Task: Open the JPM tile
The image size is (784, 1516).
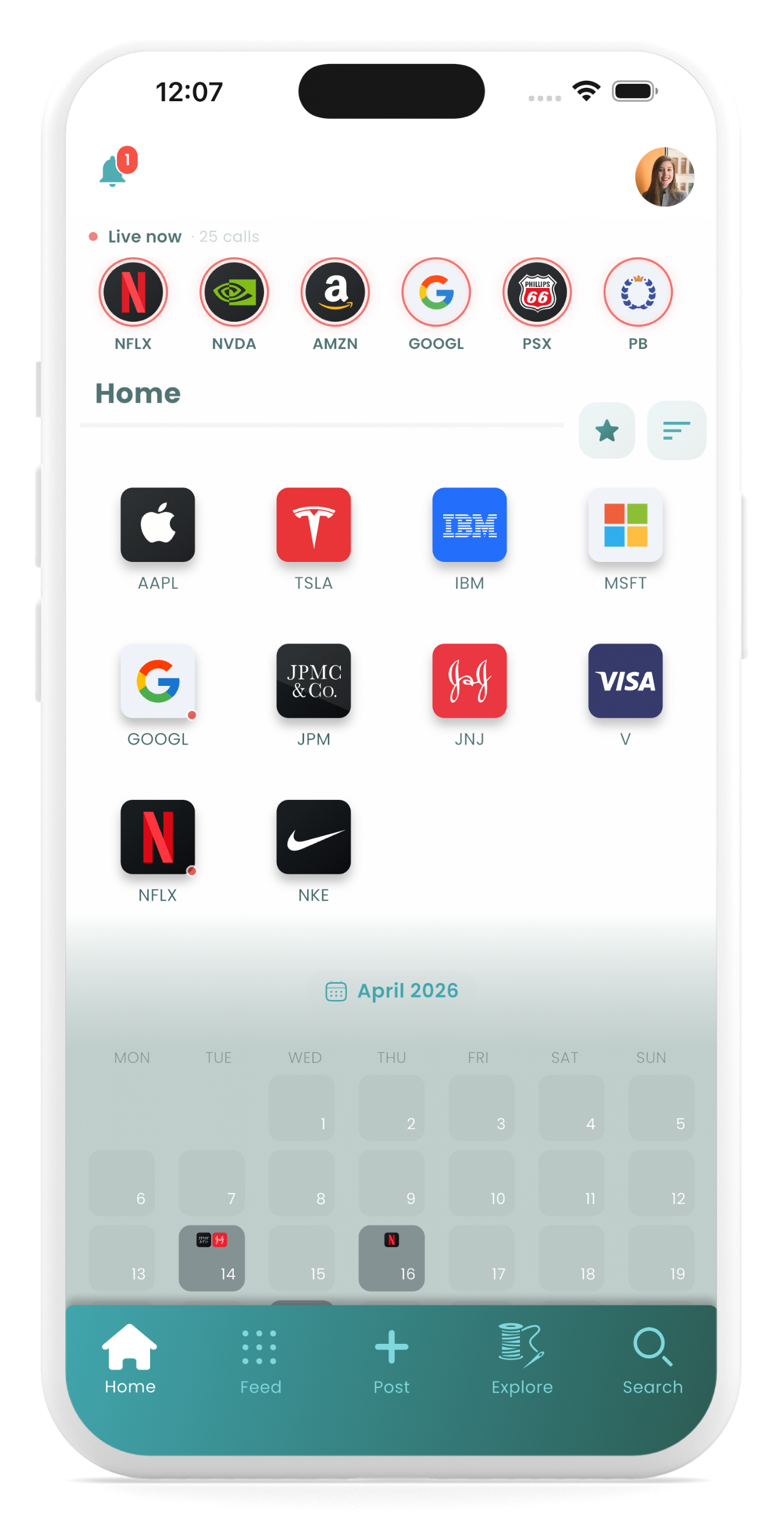Action: [x=313, y=681]
